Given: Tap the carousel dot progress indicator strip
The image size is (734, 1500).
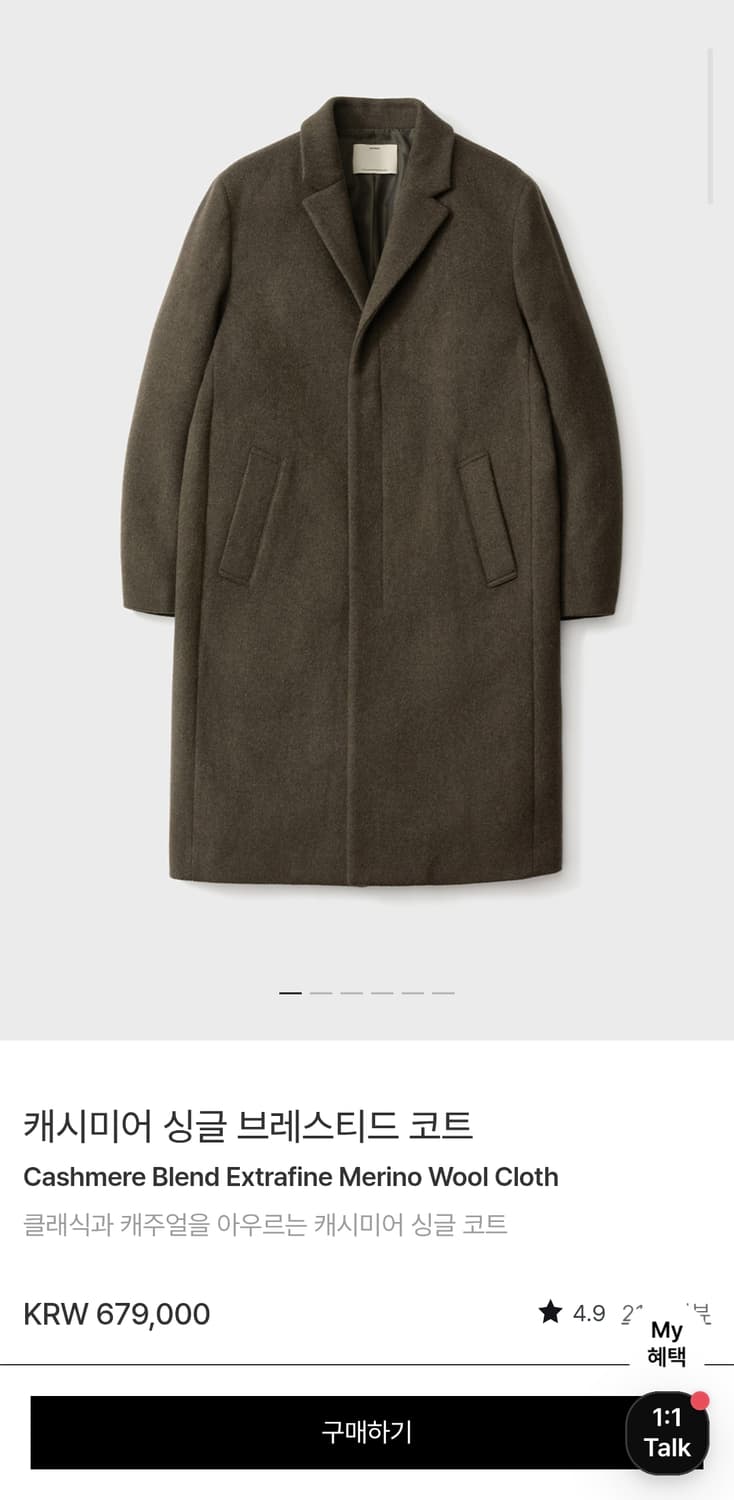Looking at the screenshot, I should pyautogui.click(x=365, y=991).
